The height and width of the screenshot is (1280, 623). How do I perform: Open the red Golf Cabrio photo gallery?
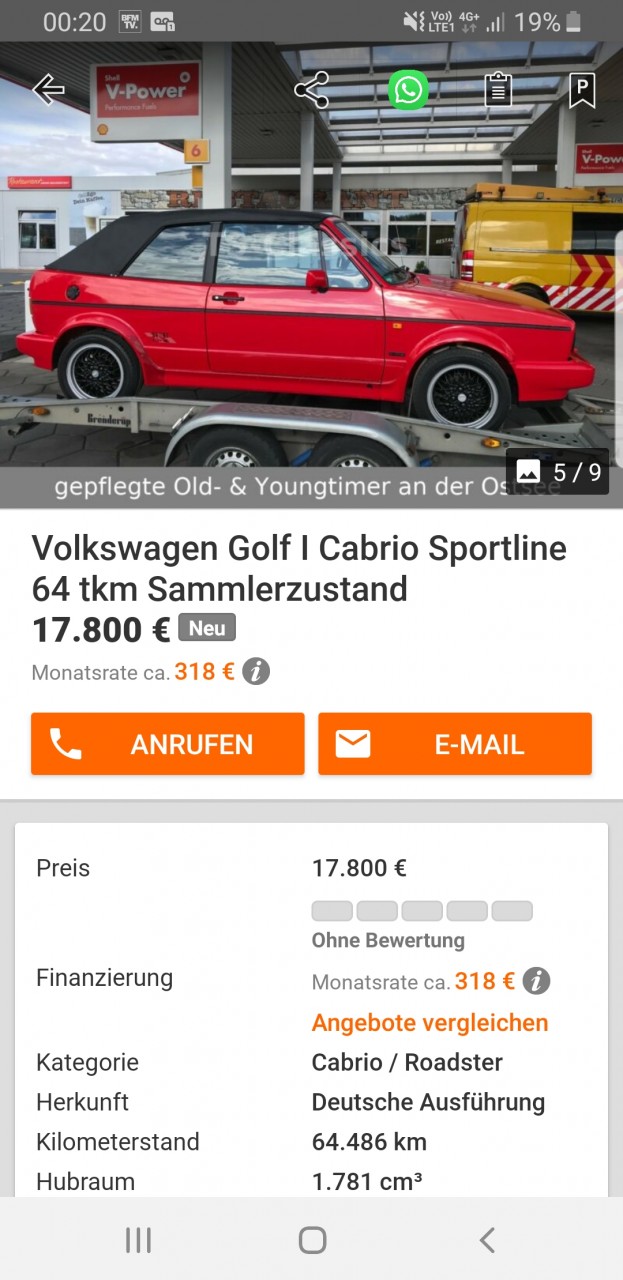(311, 300)
